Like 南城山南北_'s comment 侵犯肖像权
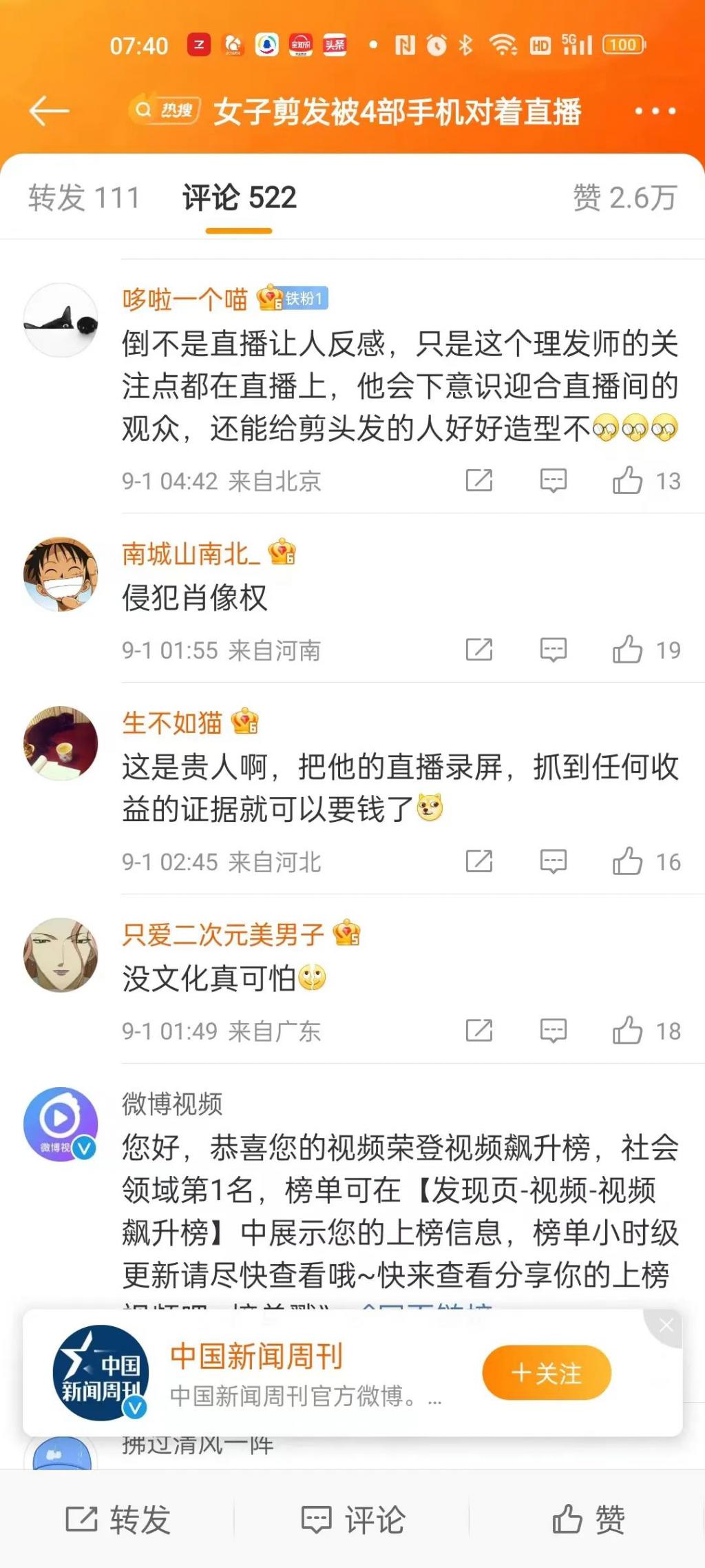Image resolution: width=705 pixels, height=1568 pixels. [628, 650]
